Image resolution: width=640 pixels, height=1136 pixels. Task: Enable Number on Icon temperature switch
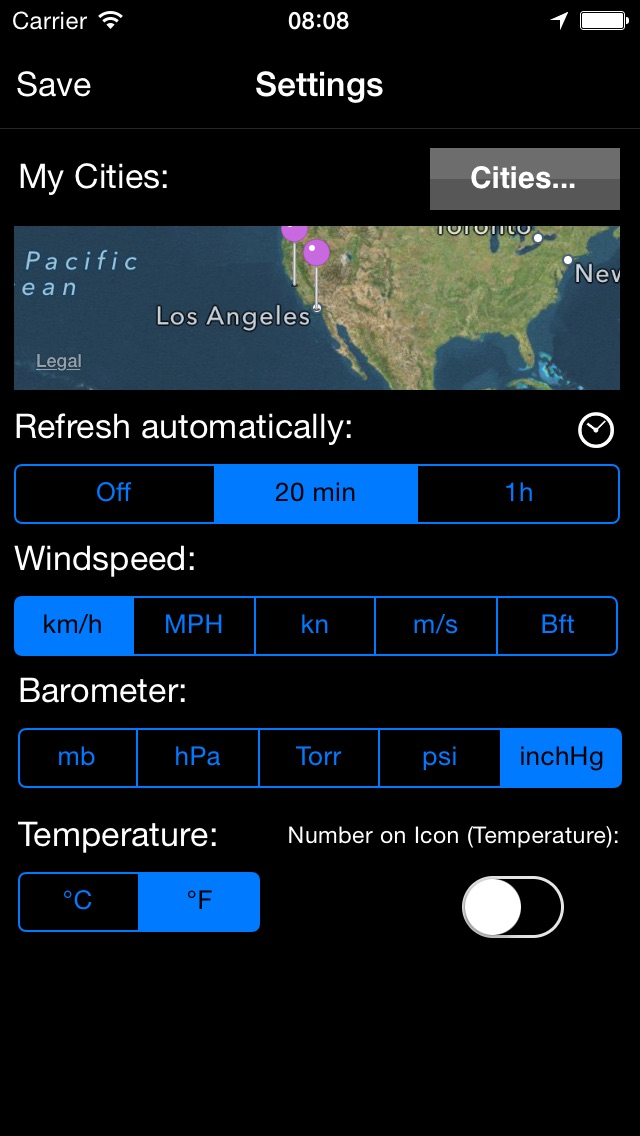click(512, 907)
